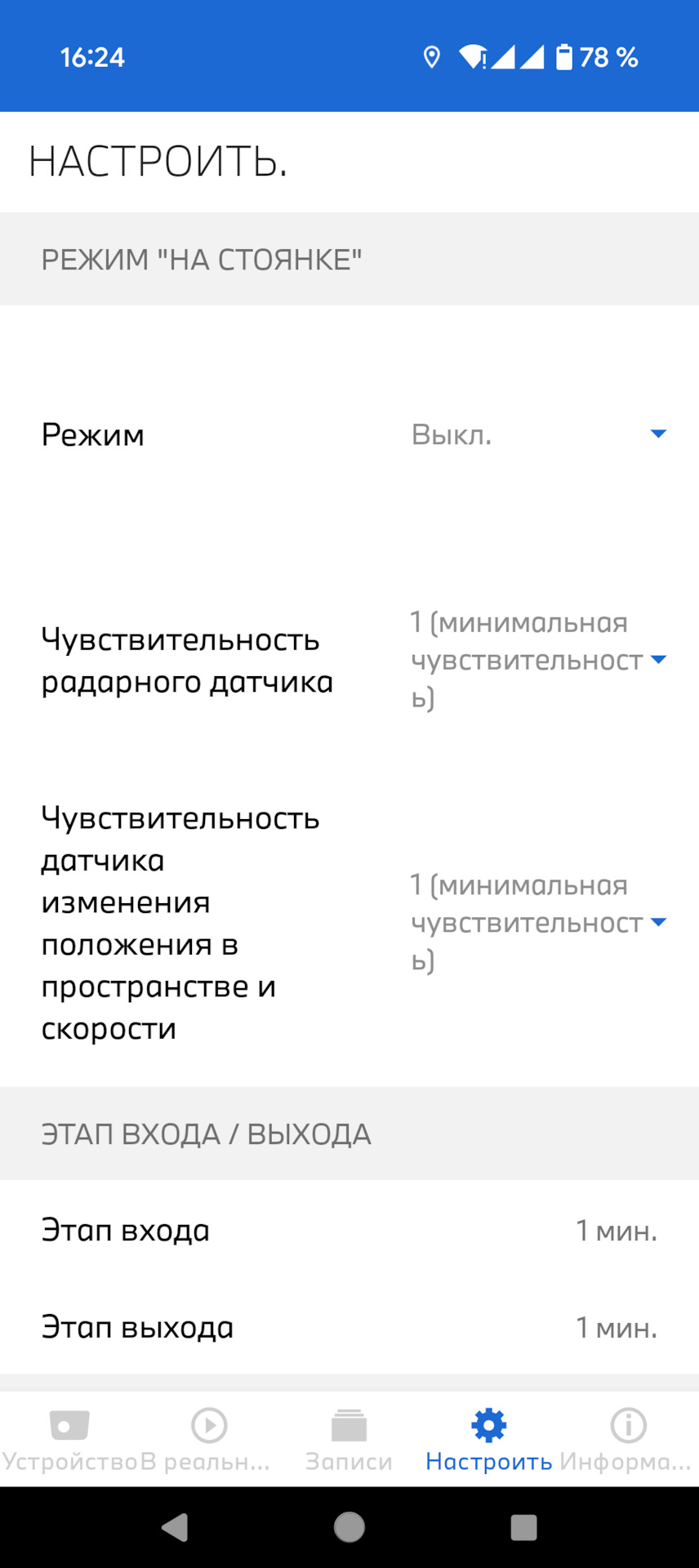The height and width of the screenshot is (1568, 699).
Task: Open the Этап входа setting
Action: [x=349, y=1230]
